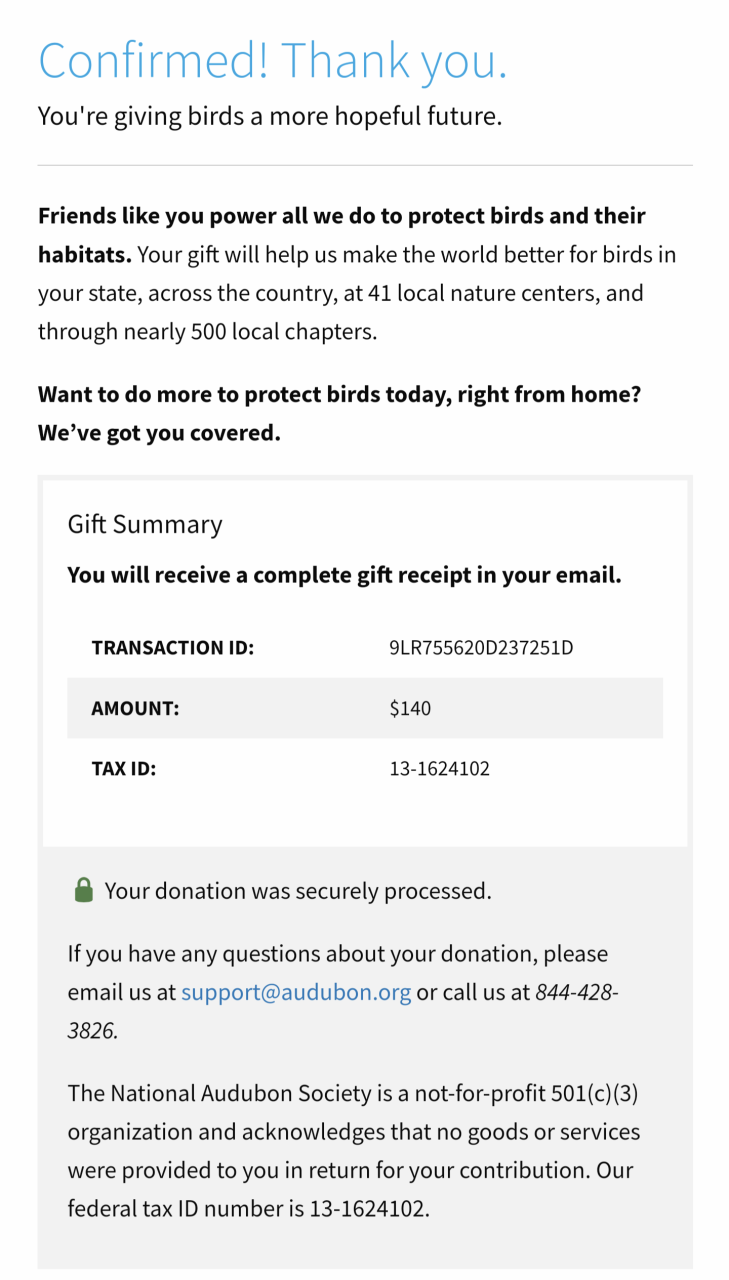Open the support@audubon.org email link
The width and height of the screenshot is (729, 1280).
[296, 993]
